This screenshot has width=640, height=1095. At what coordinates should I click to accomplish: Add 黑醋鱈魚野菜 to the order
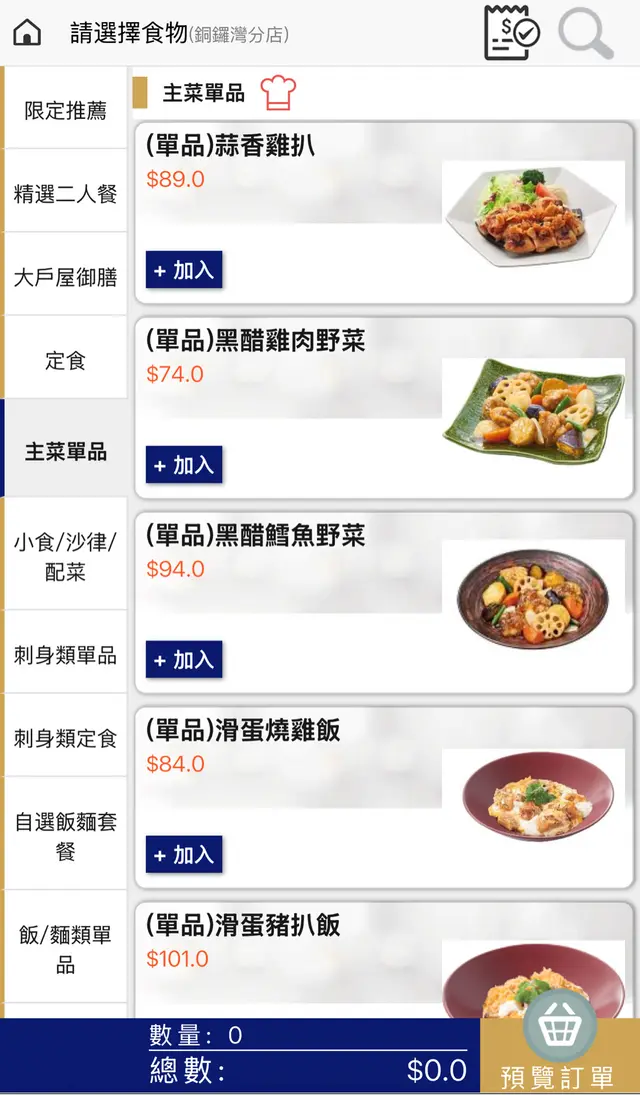point(184,660)
